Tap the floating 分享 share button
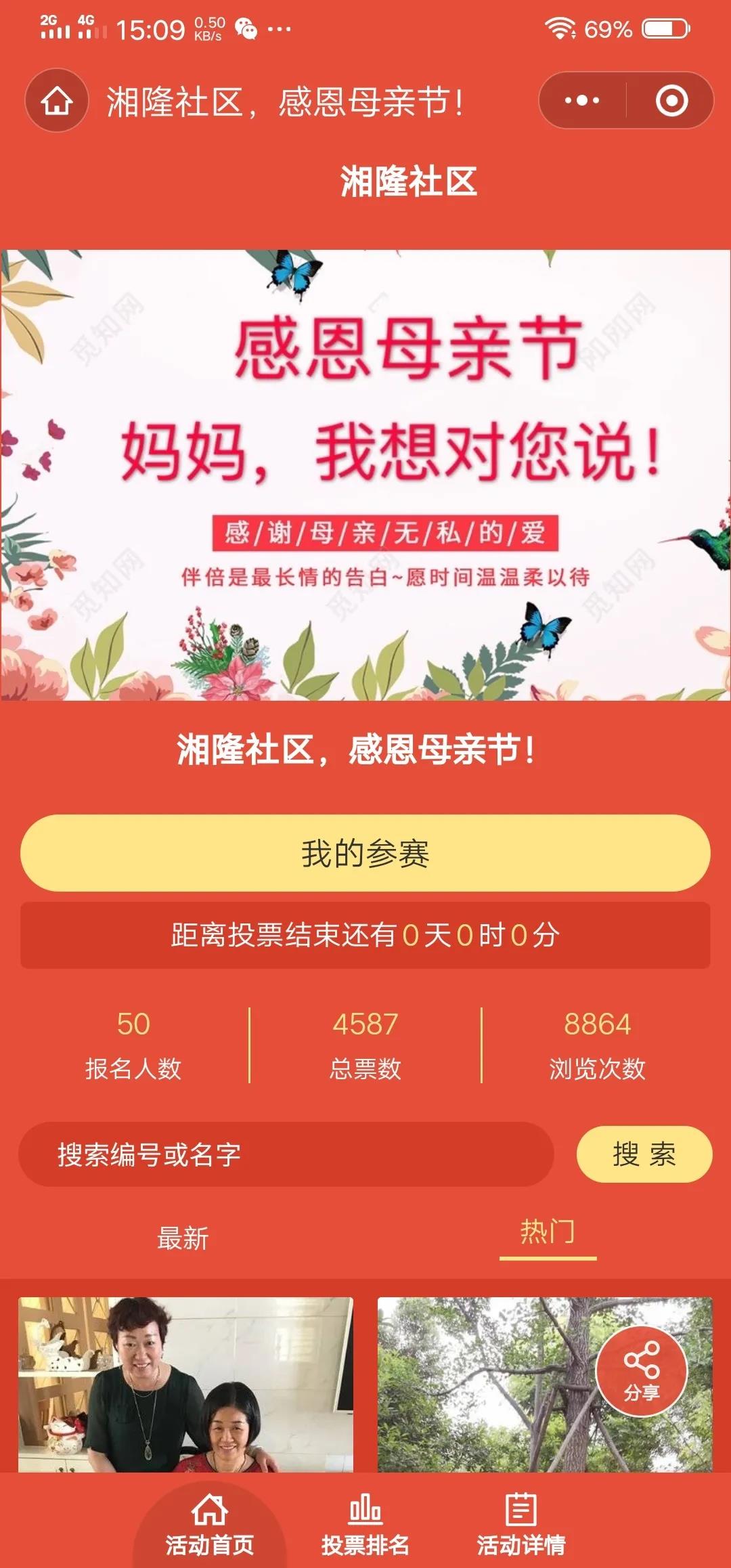This screenshot has height=1568, width=731. pos(641,1370)
